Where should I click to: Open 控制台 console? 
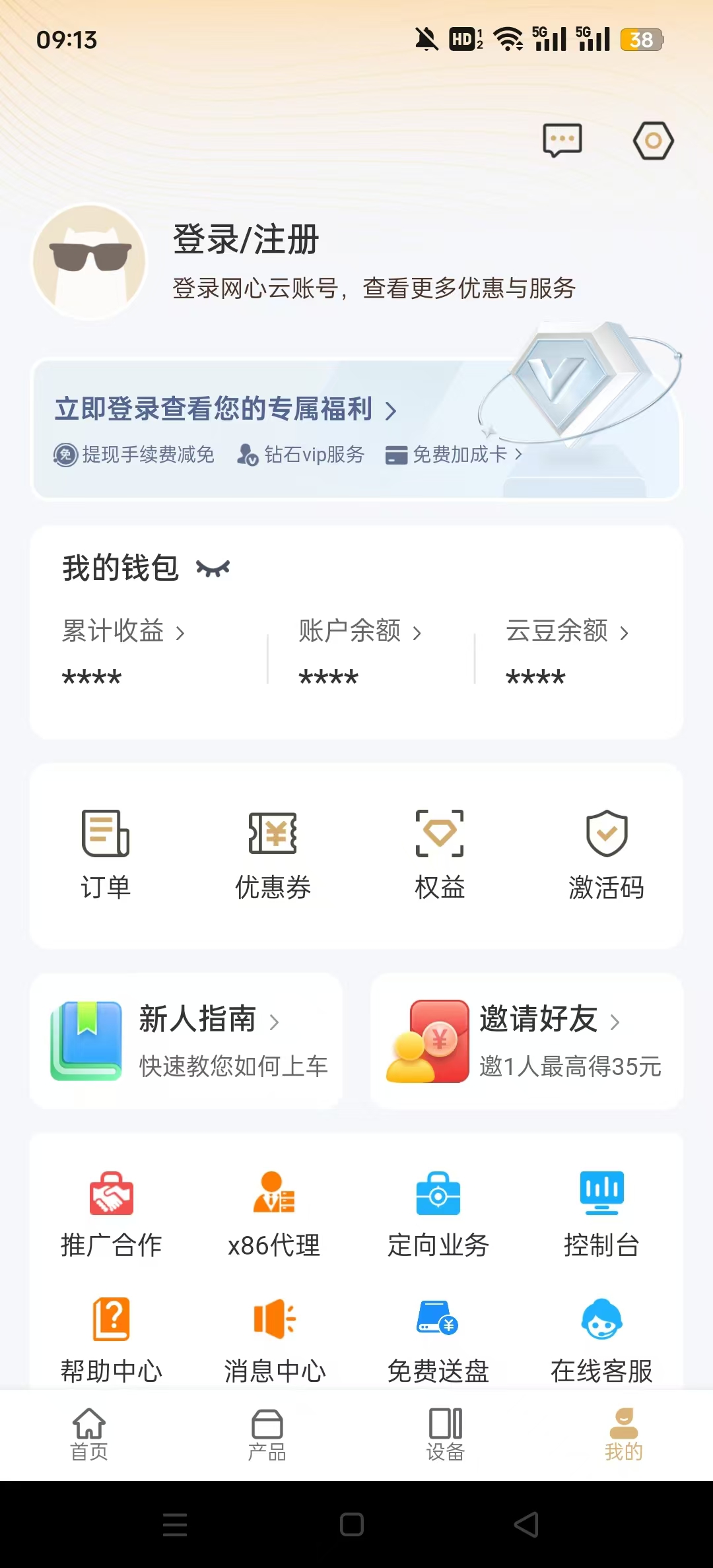[x=601, y=1214]
